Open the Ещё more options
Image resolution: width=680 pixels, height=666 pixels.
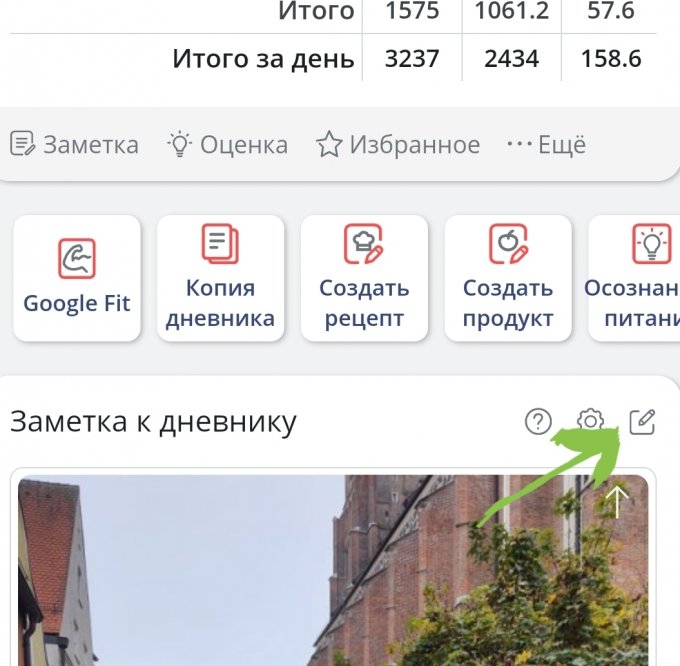[x=546, y=144]
